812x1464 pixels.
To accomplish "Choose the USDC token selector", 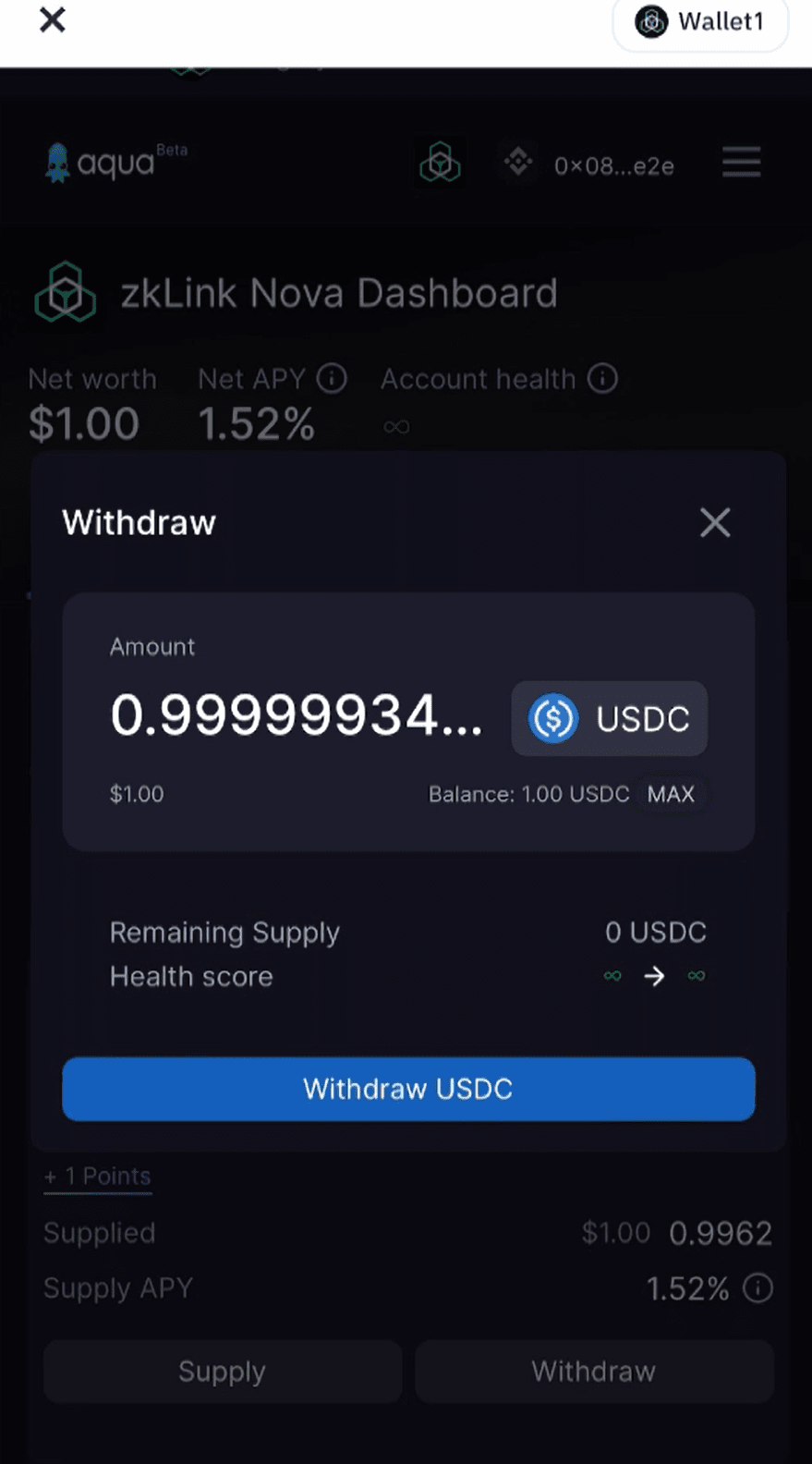I will 610,718.
